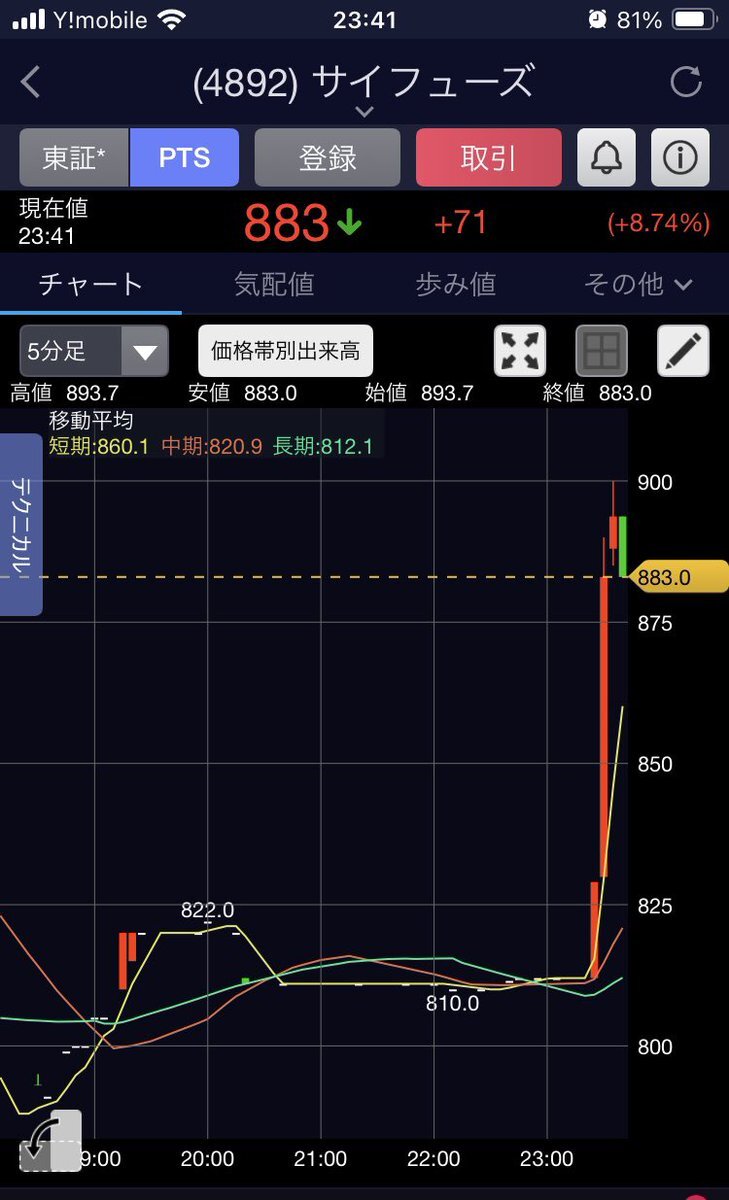Open the alert bell
The width and height of the screenshot is (729, 1200).
606,158
